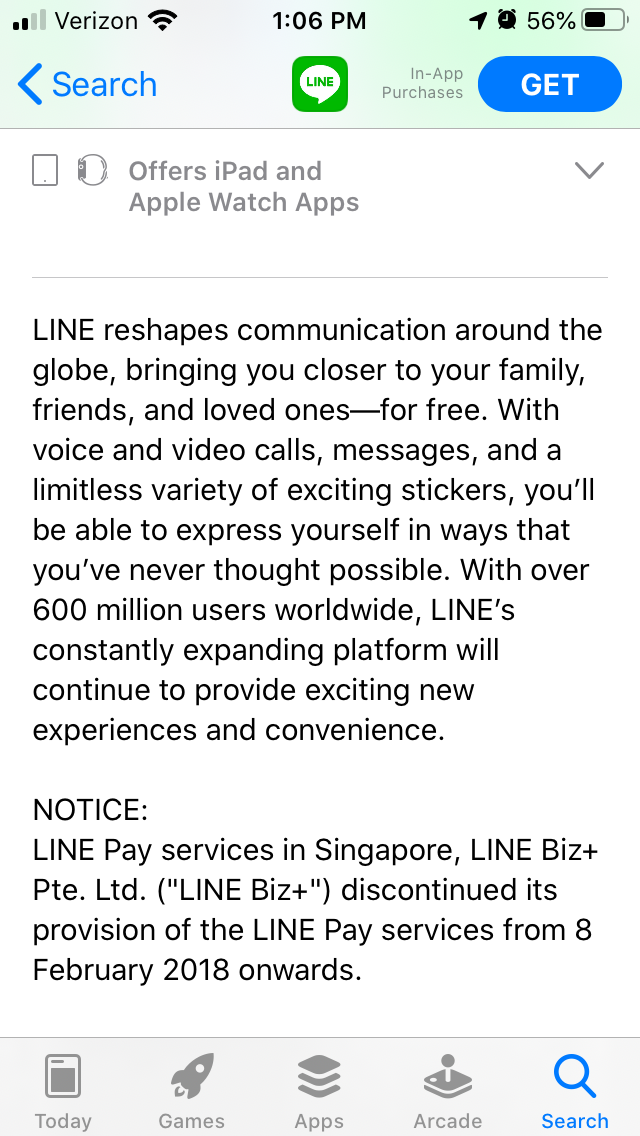Screen dimensions: 640x1136
Task: Expand Offers iPad and Apple Watch Apps
Action: (x=589, y=171)
